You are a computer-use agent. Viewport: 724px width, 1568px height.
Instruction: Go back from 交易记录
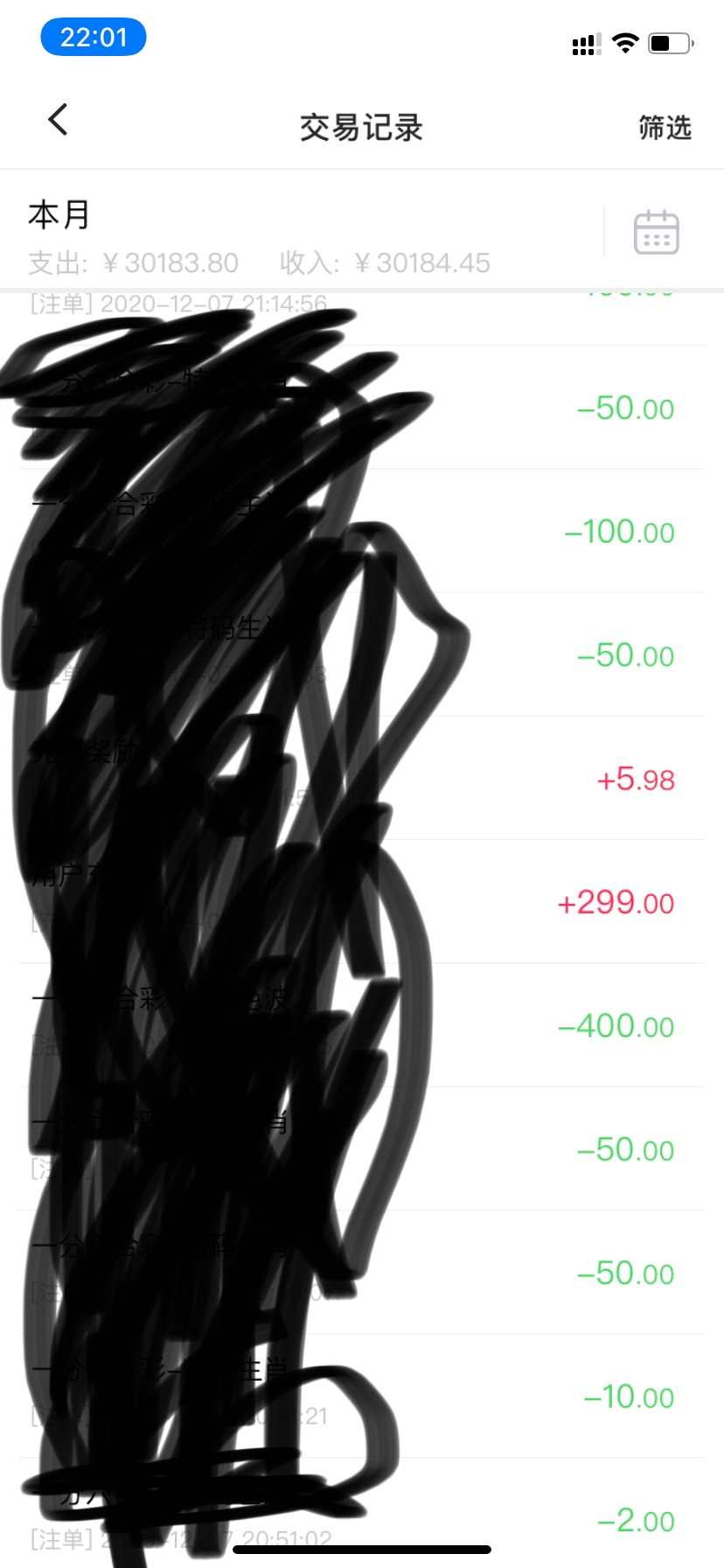58,120
